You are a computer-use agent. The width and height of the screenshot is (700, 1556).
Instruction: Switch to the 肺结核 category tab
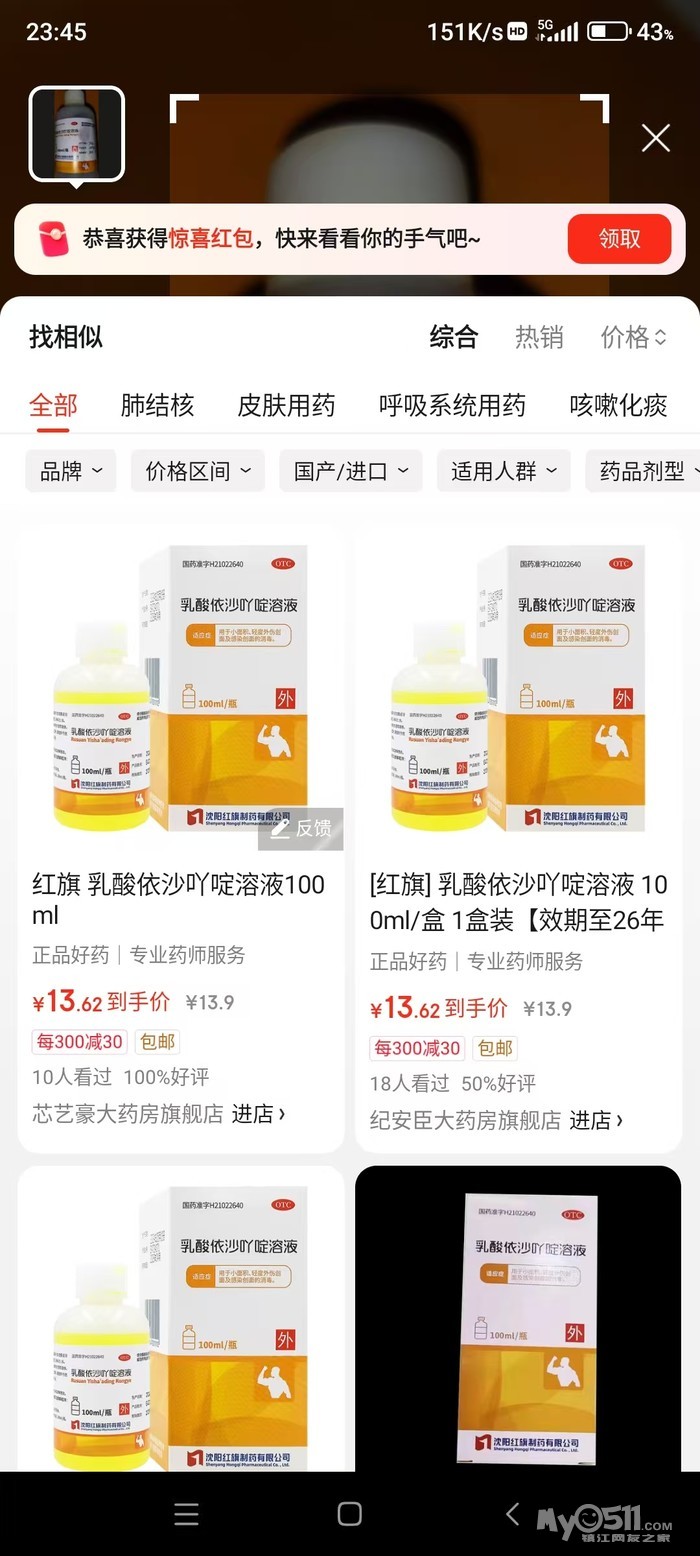[157, 405]
